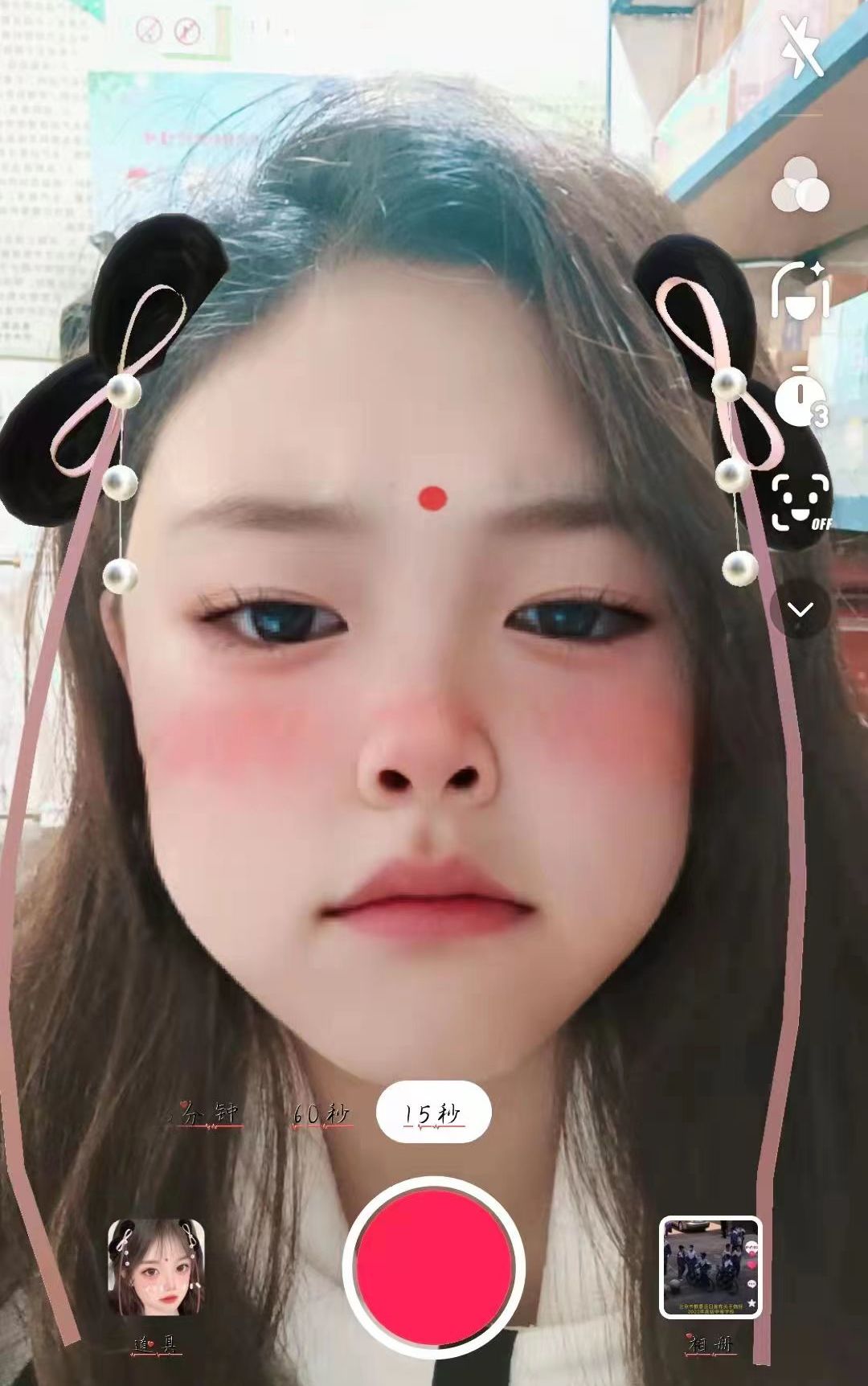Open the color filters icon
This screenshot has width=868, height=1386.
pos(800,185)
